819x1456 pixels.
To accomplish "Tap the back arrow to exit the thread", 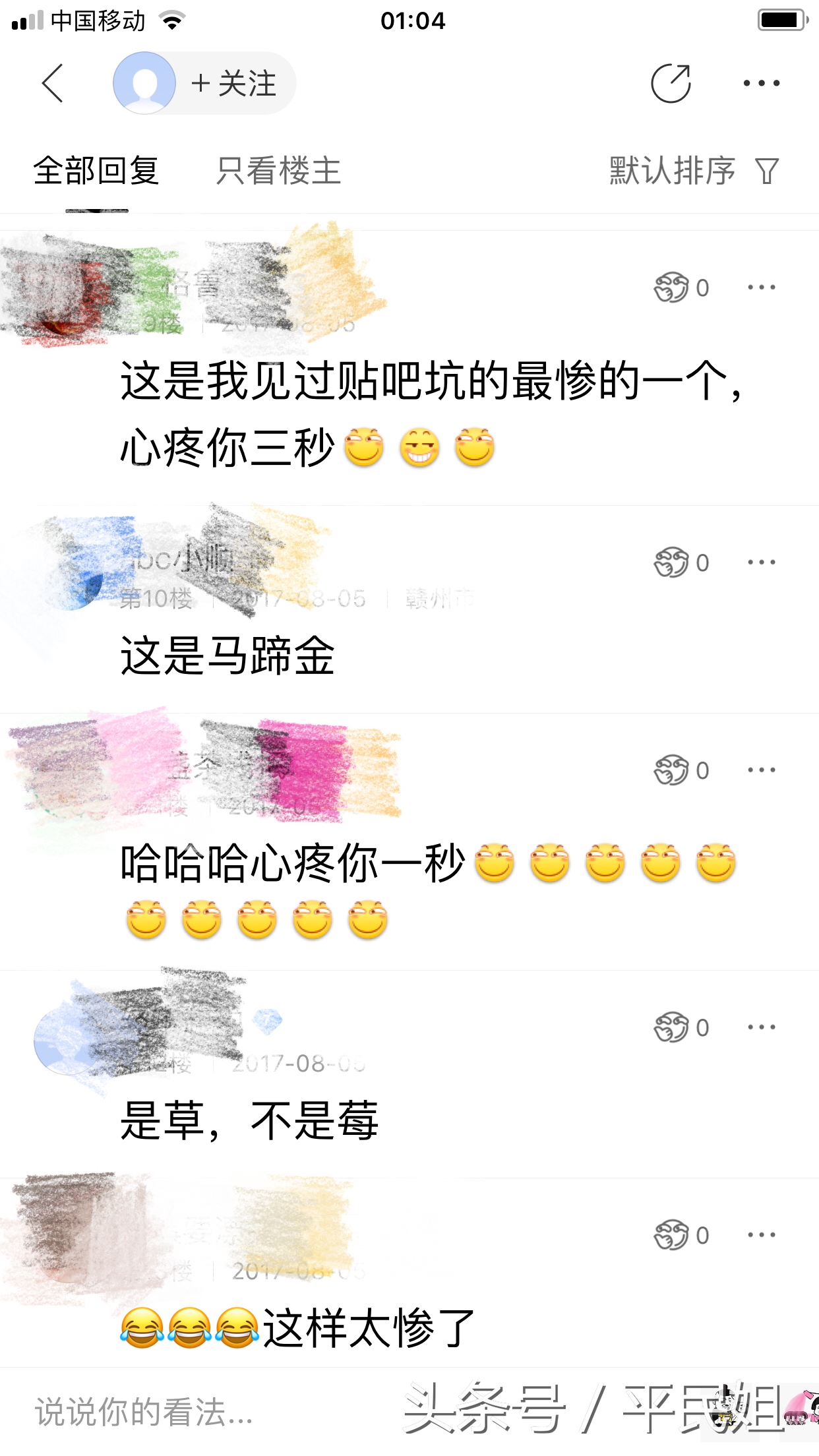I will tap(53, 84).
